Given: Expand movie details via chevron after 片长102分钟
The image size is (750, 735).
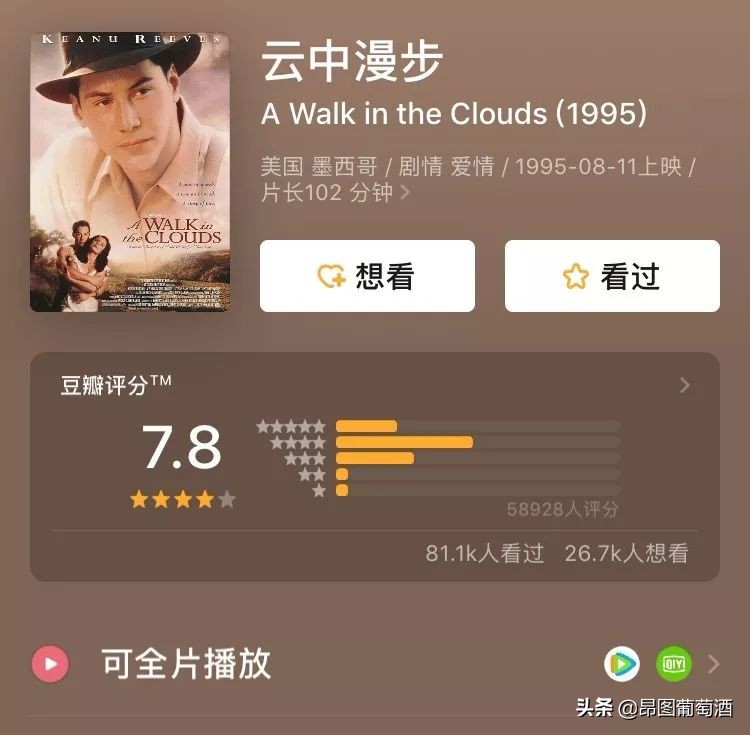Looking at the screenshot, I should pos(405,193).
